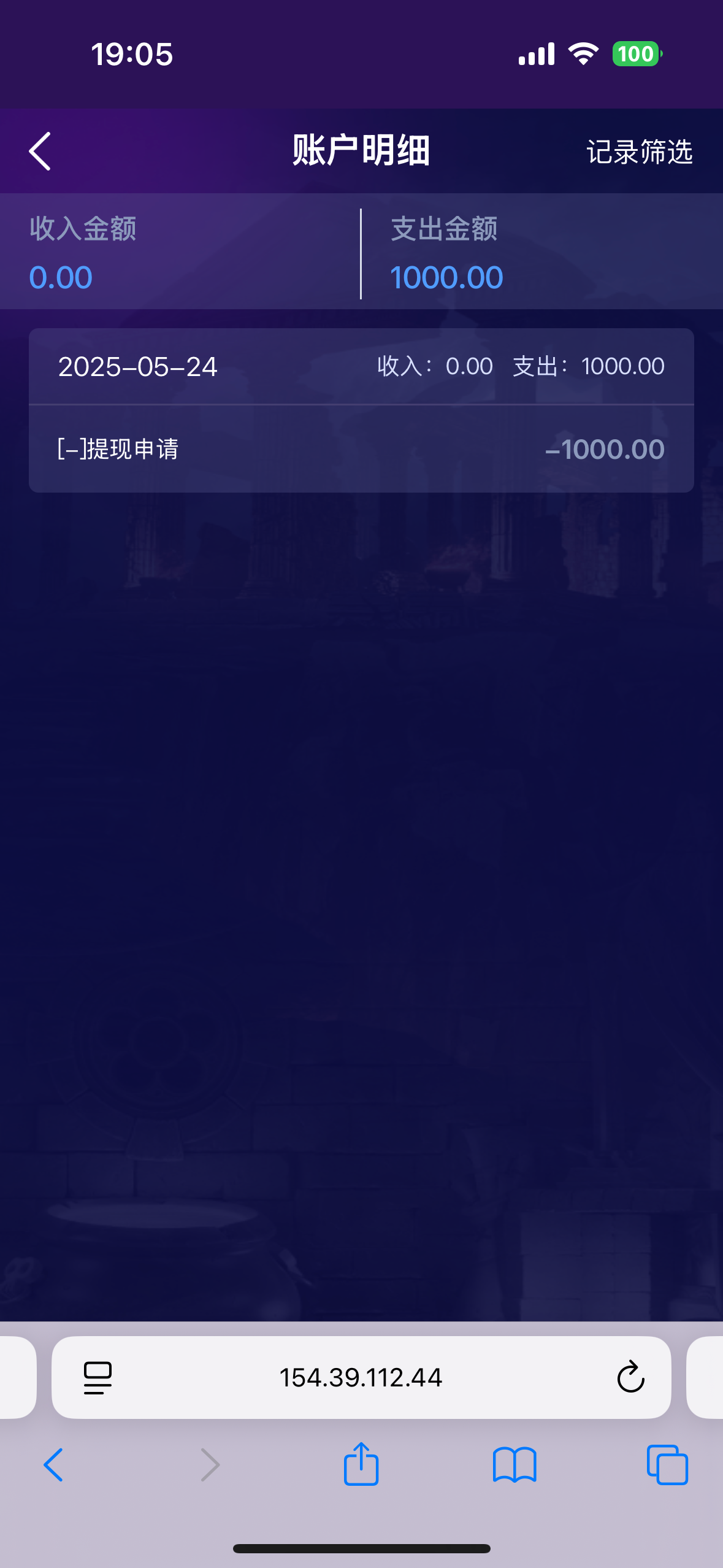Open Safari bookmarks
This screenshot has height=1568, width=723.
tap(514, 1465)
